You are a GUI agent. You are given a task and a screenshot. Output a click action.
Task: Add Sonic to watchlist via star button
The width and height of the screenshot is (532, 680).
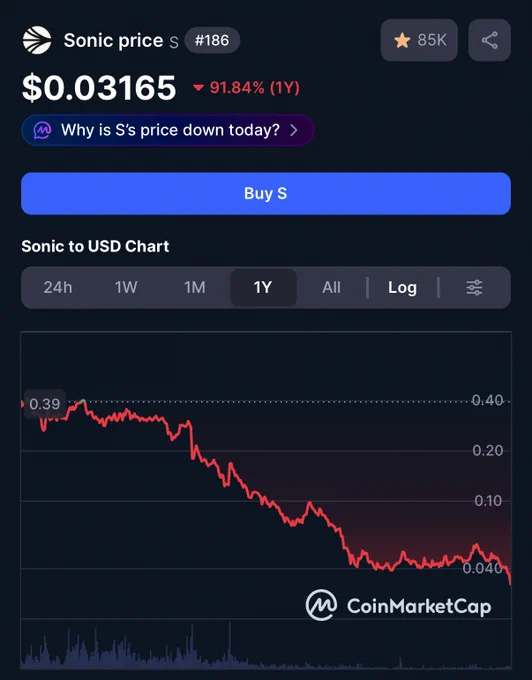(x=419, y=40)
